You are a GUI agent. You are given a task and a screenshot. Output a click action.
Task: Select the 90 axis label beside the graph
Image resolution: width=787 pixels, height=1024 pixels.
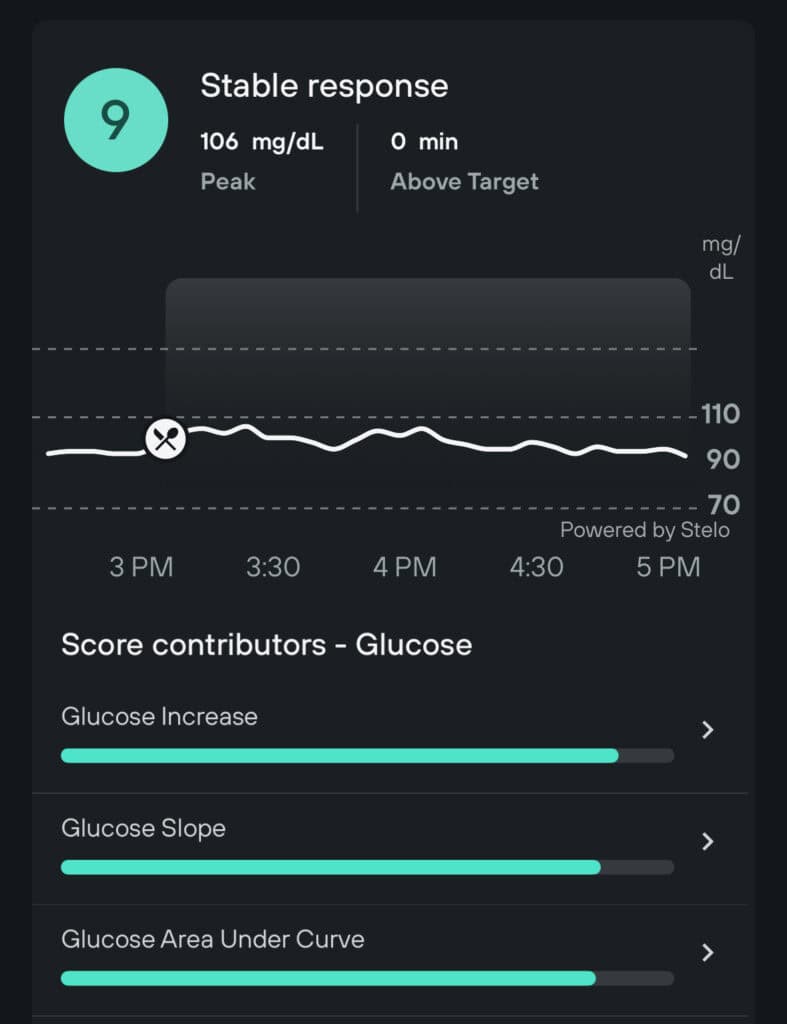(x=725, y=459)
